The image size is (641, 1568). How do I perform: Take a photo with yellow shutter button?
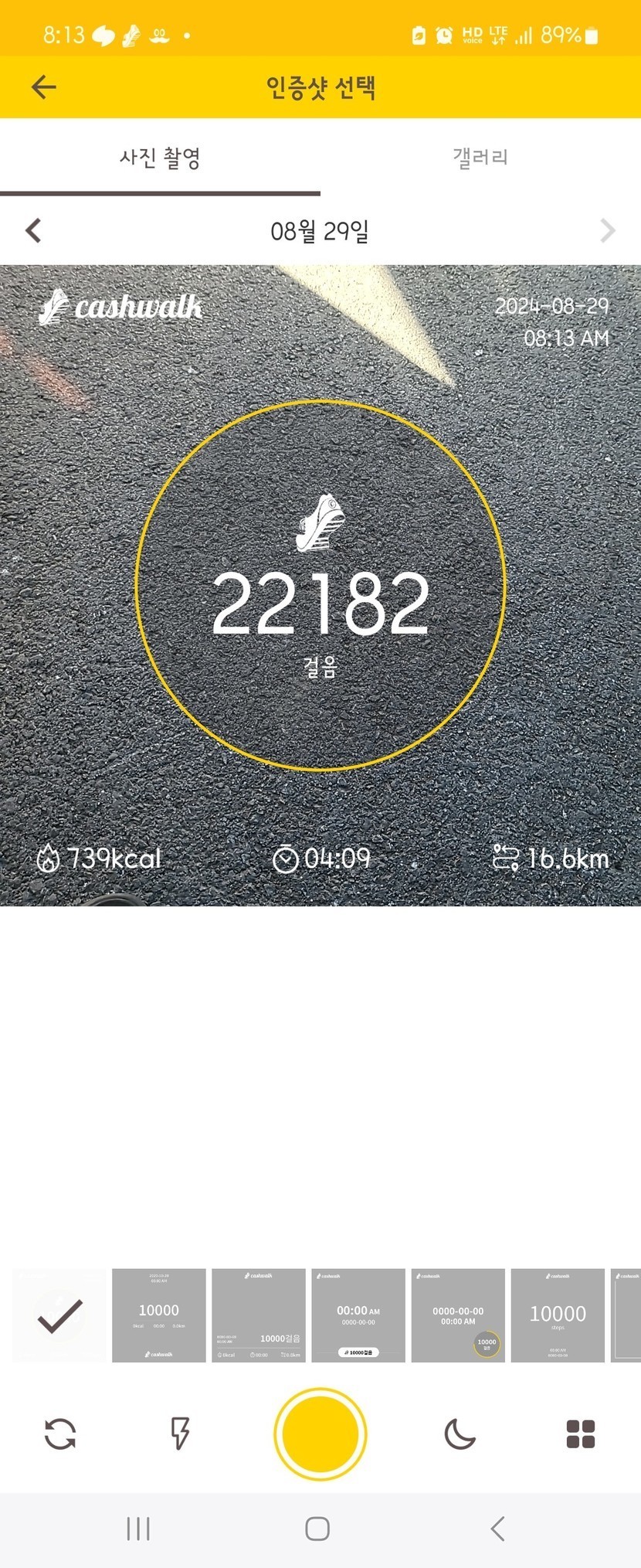click(320, 1434)
